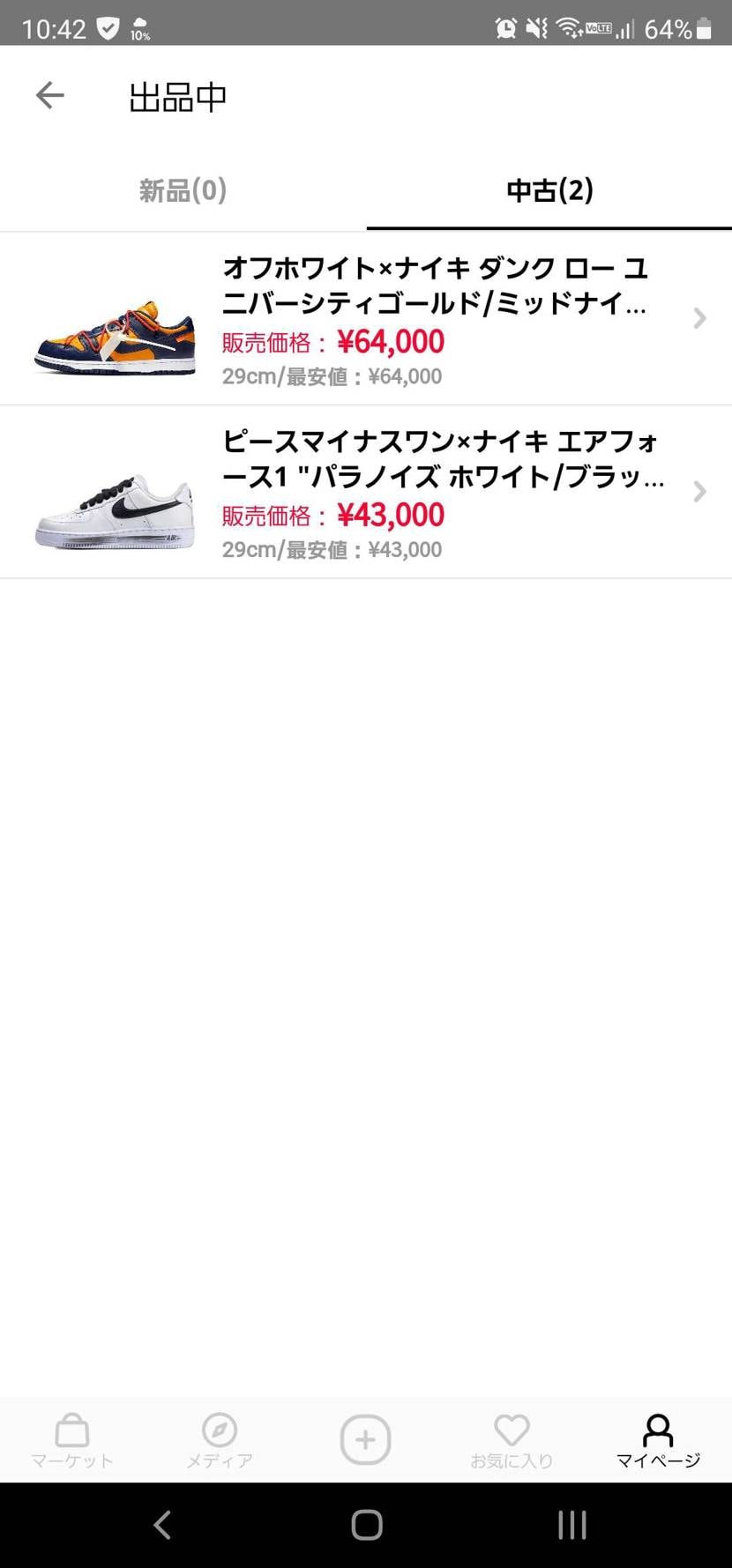Expand the Air Force 1 listing chevron
This screenshot has width=732, height=1568.
click(699, 492)
